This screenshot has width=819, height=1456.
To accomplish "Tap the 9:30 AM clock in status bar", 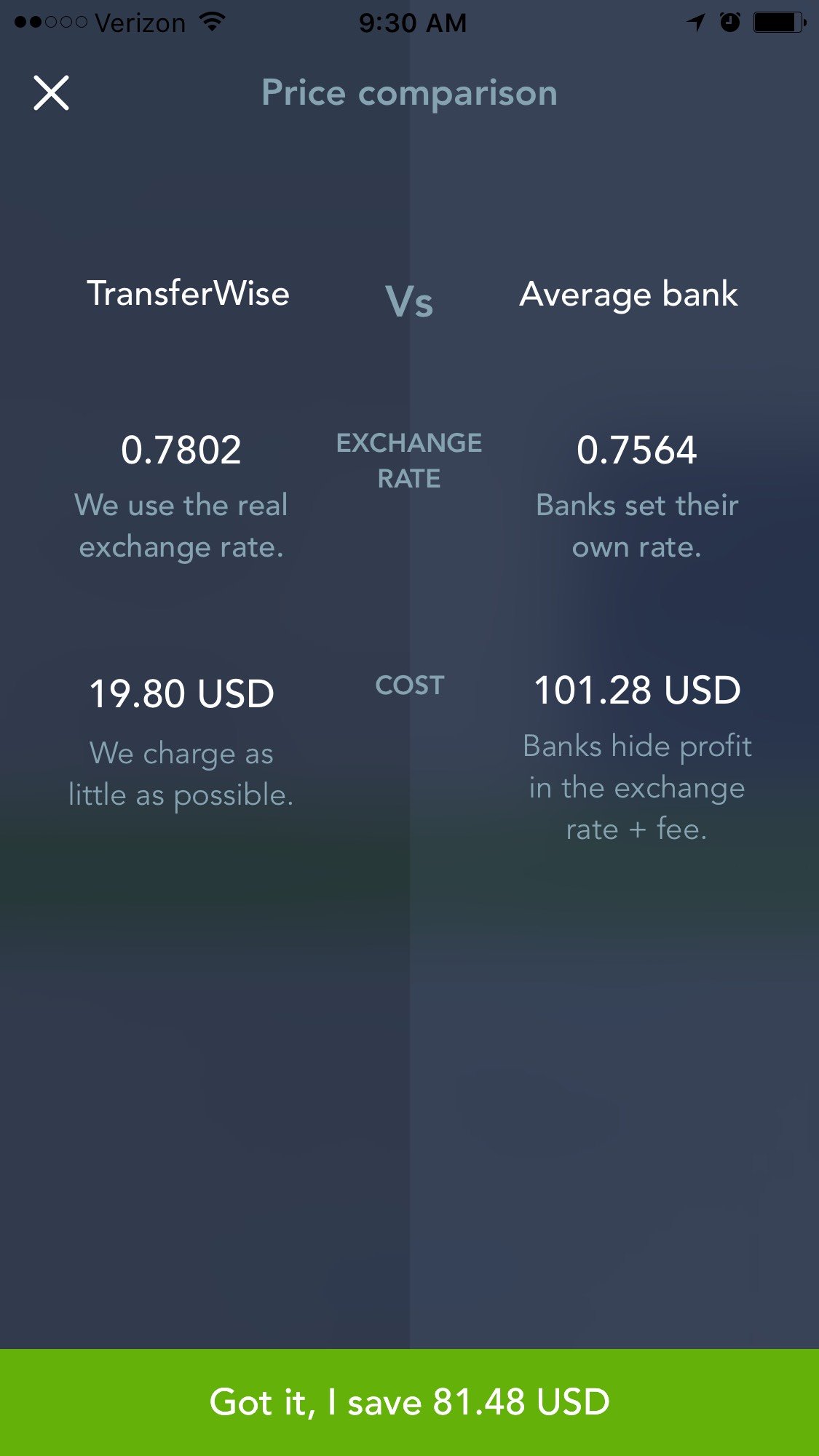I will [412, 22].
